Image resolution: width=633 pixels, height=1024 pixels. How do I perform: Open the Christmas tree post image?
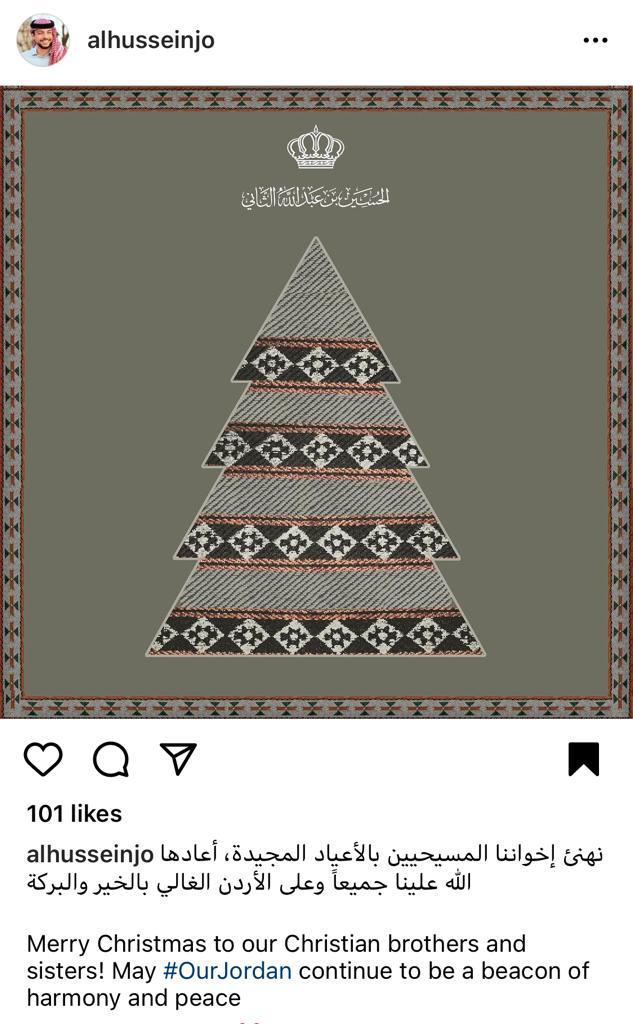point(316,402)
